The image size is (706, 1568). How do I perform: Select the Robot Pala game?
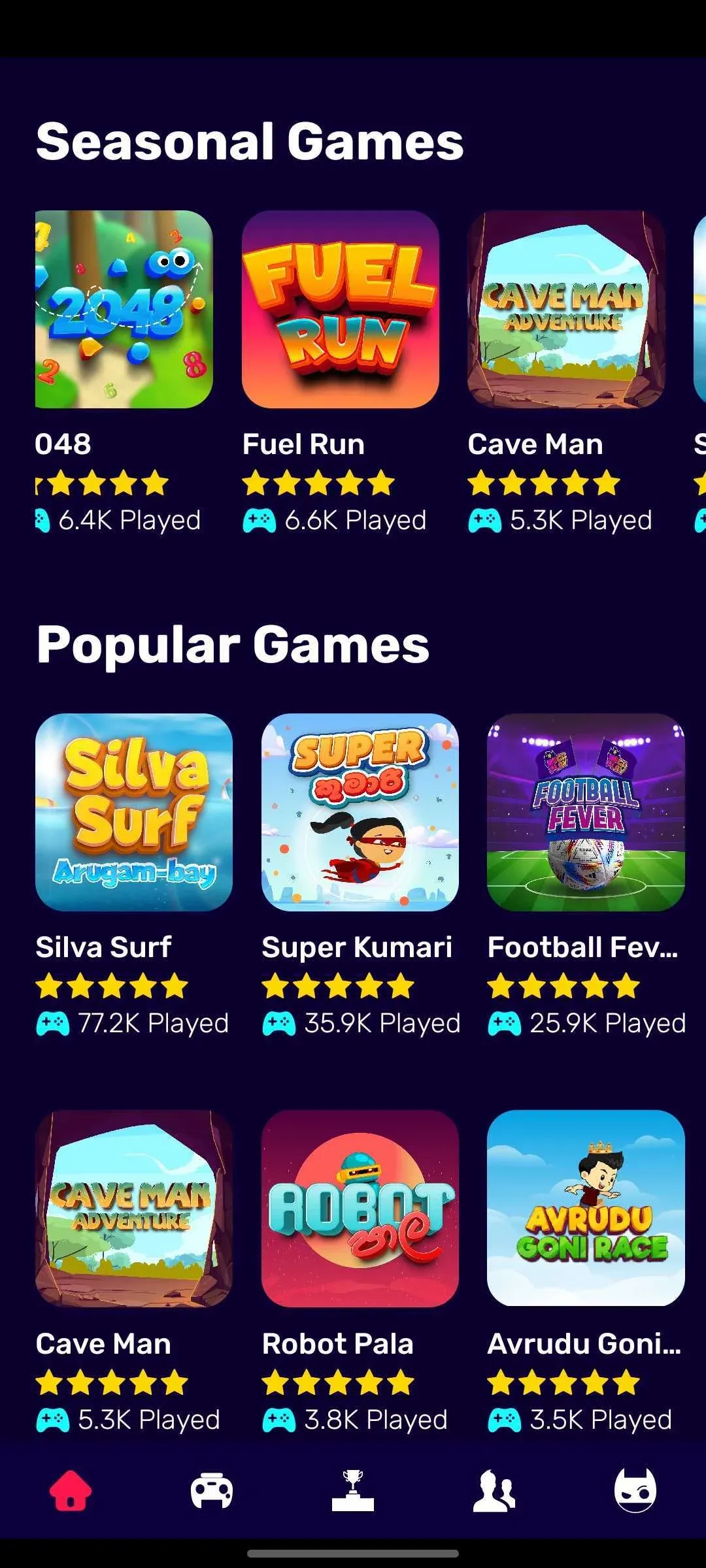click(x=360, y=1209)
